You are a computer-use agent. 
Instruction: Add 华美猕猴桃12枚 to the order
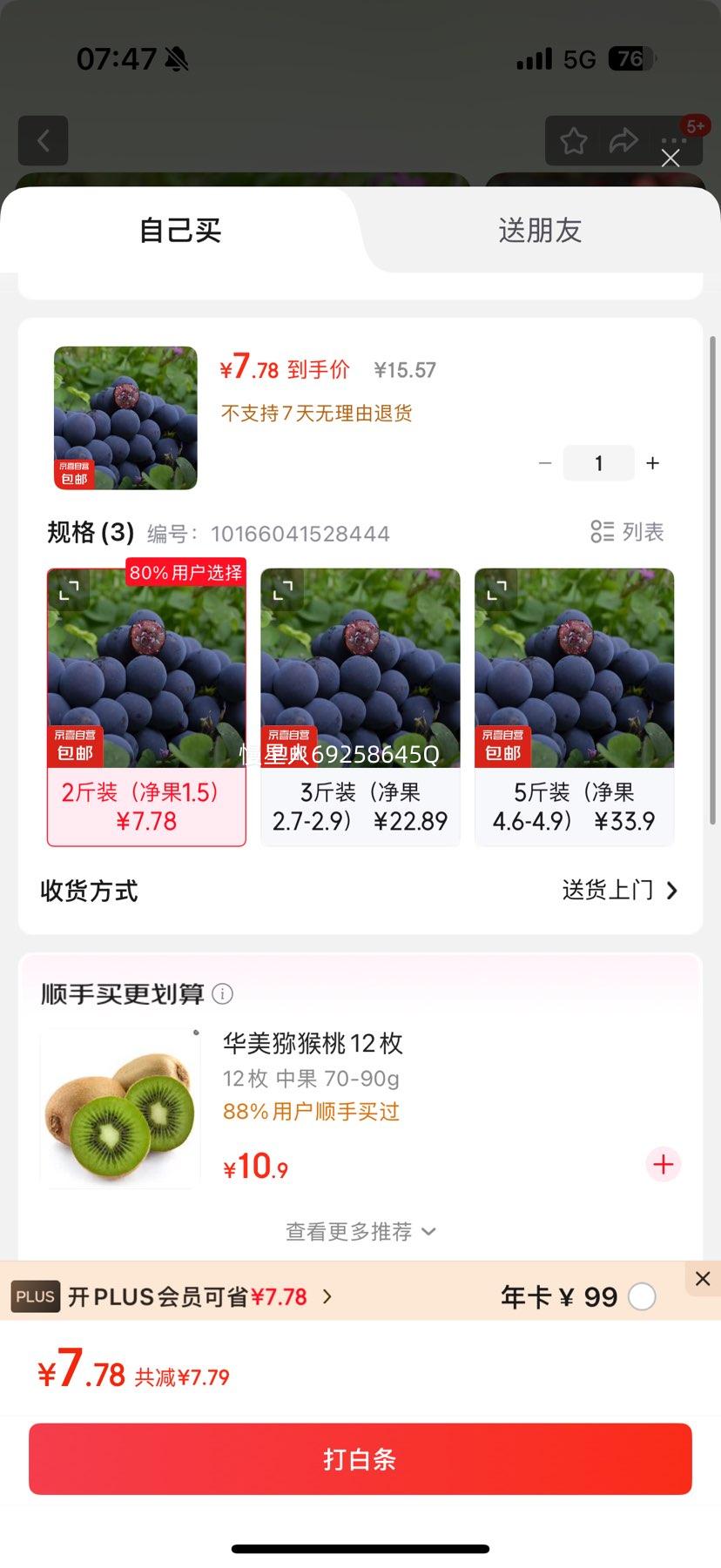(664, 1164)
